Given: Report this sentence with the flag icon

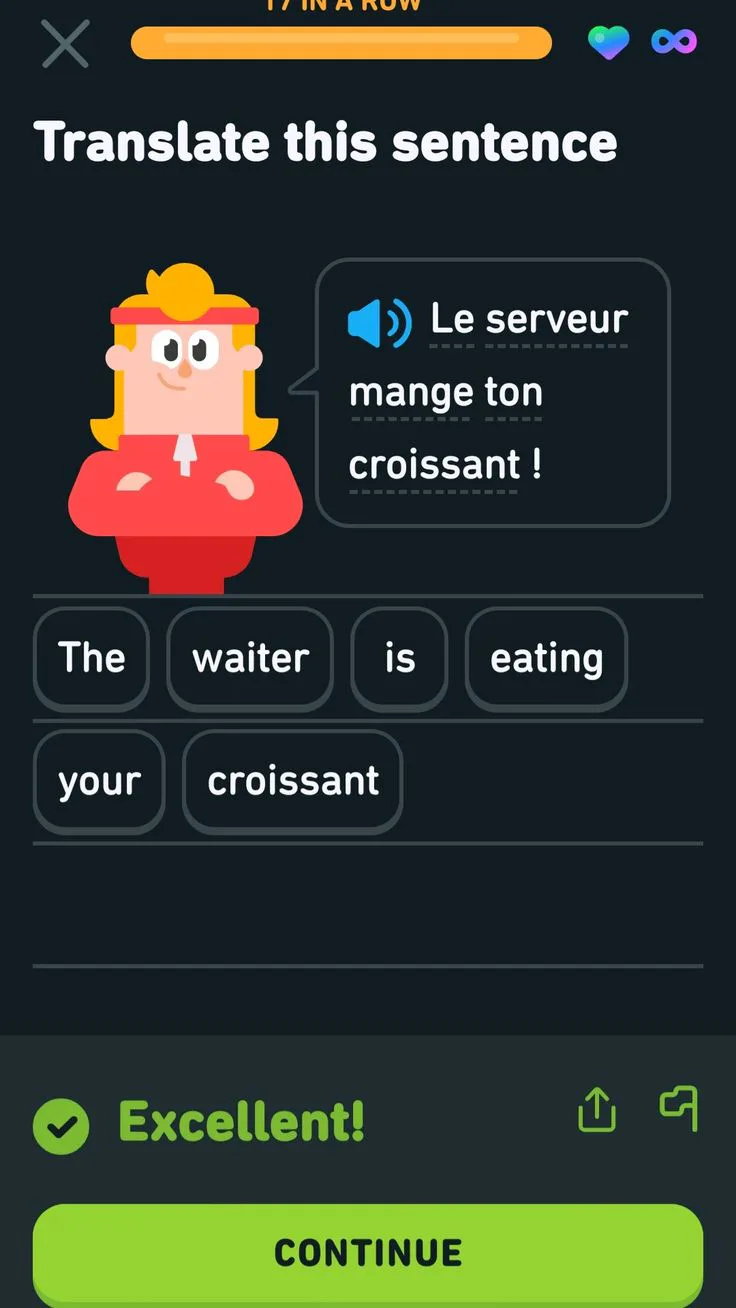Looking at the screenshot, I should (679, 1107).
